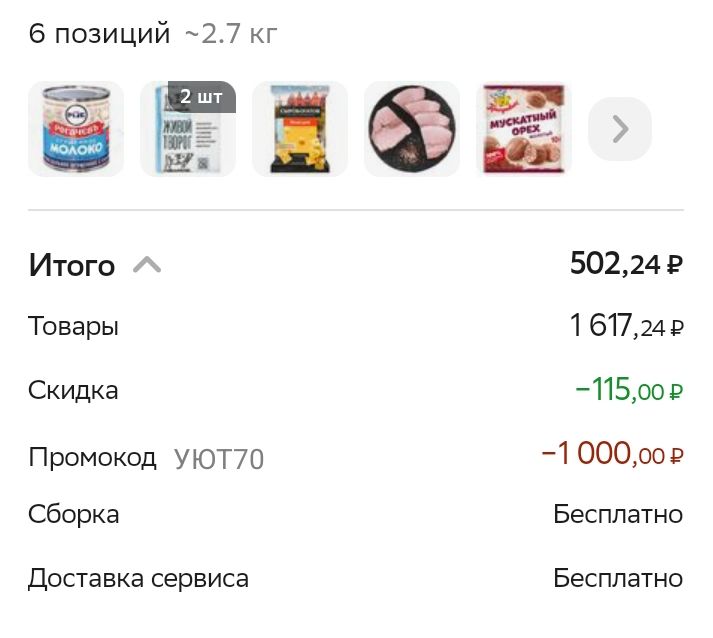Open the cheese package product thumbnail

(x=300, y=129)
